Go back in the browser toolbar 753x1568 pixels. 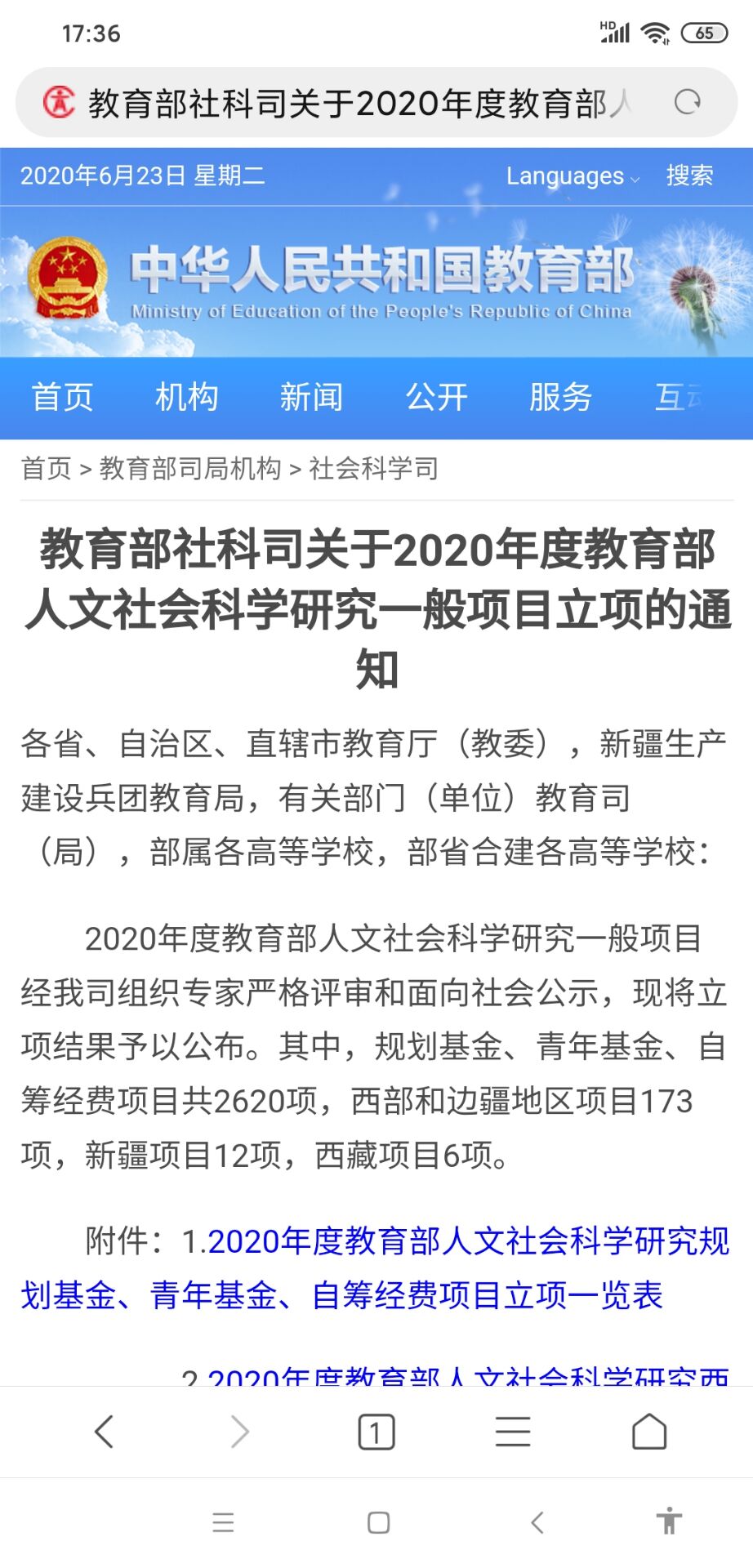click(x=104, y=1432)
